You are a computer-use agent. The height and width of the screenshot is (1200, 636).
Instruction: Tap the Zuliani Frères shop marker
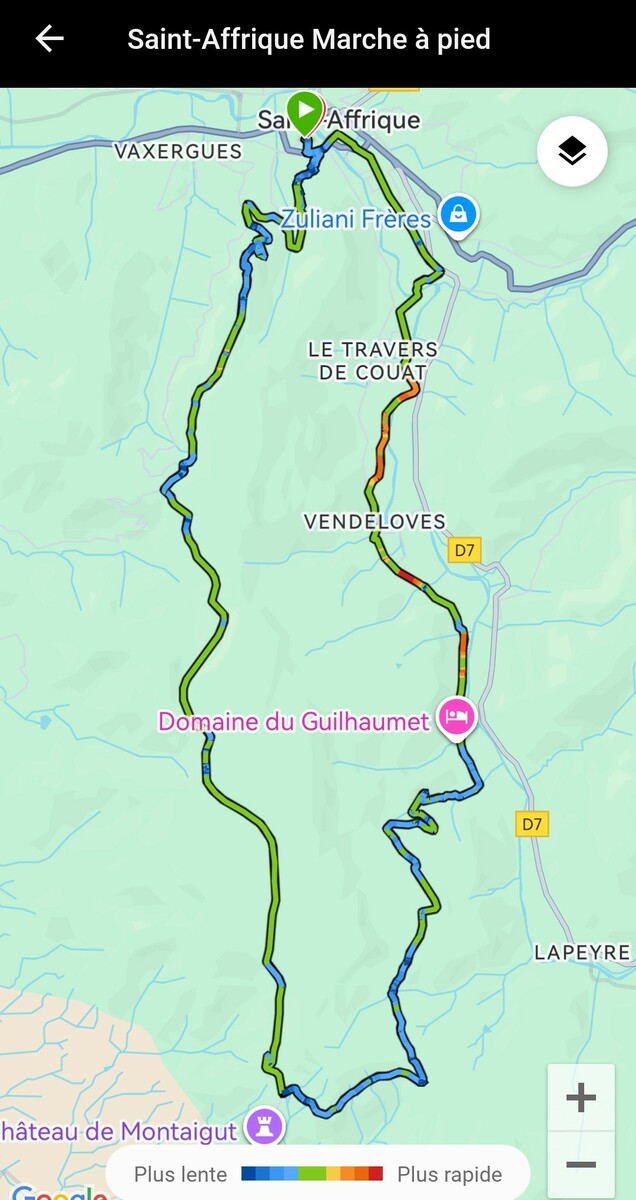click(x=458, y=214)
